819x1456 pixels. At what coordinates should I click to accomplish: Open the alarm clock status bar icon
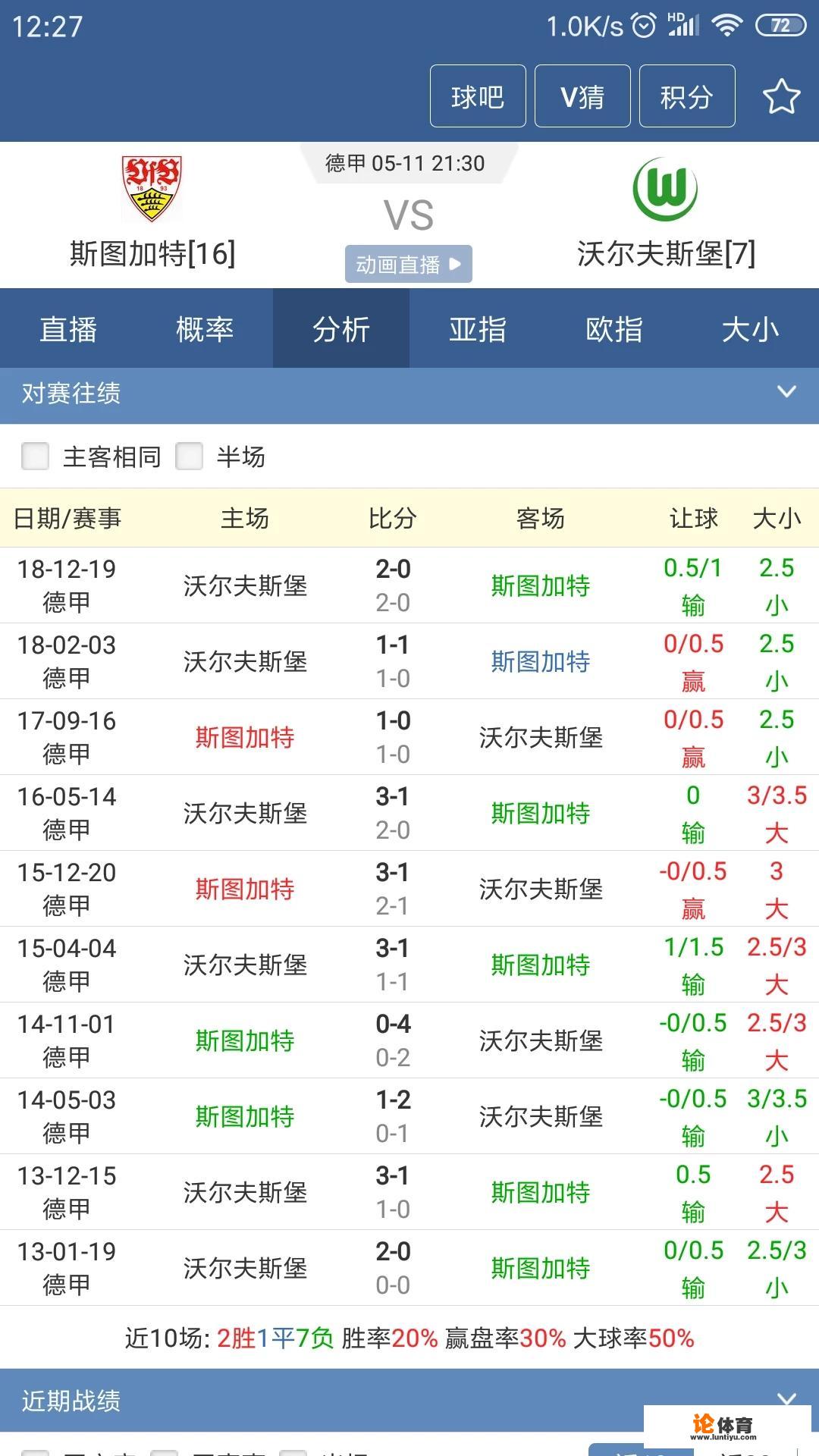coord(645,27)
